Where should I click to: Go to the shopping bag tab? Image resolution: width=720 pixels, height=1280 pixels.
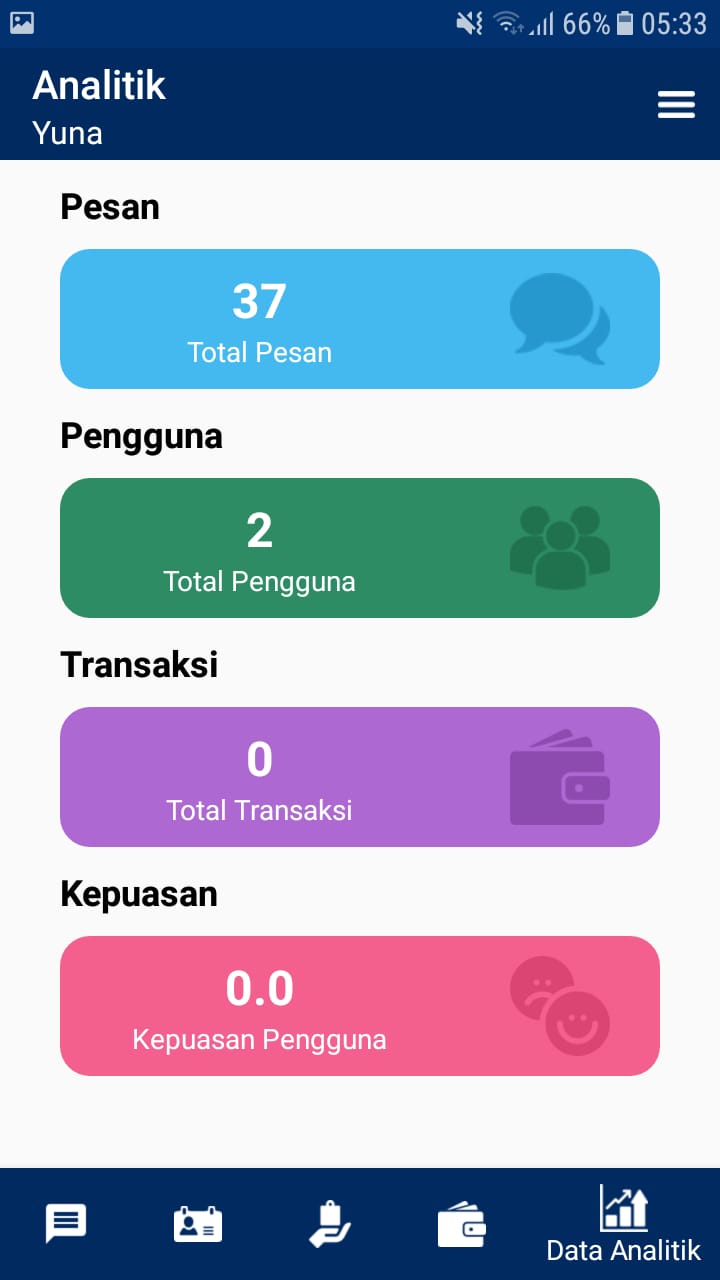click(330, 1224)
